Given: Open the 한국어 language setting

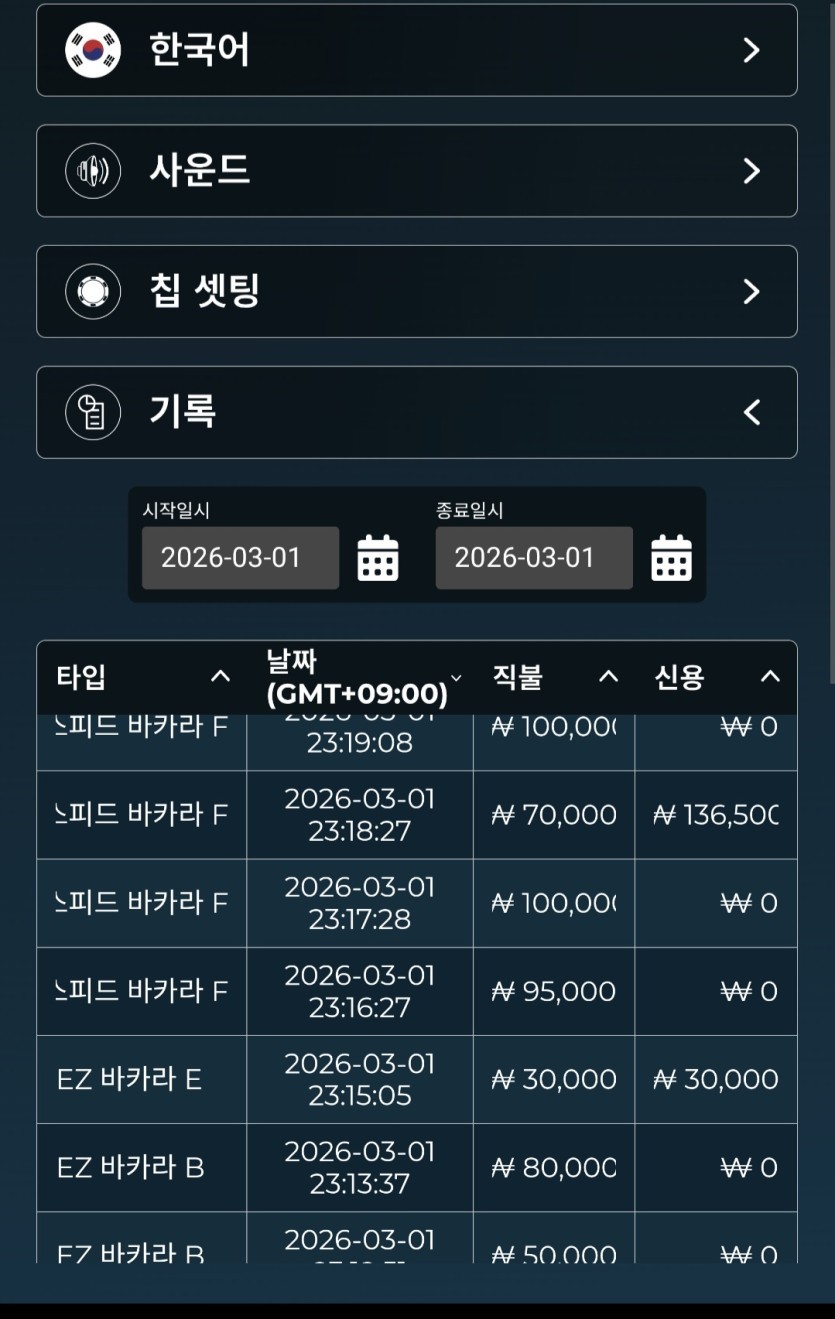Looking at the screenshot, I should tap(416, 50).
